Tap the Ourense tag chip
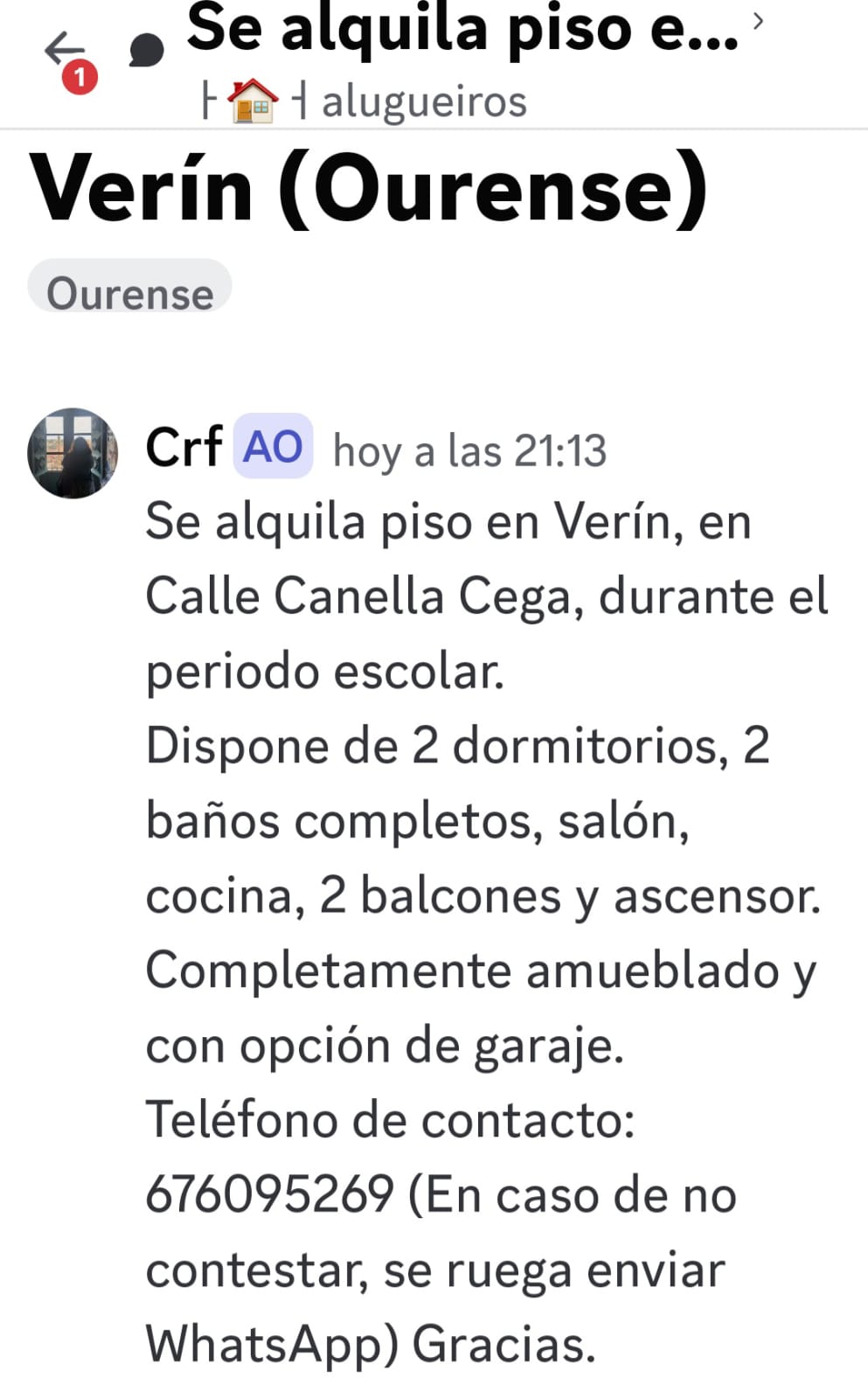 pos(129,292)
